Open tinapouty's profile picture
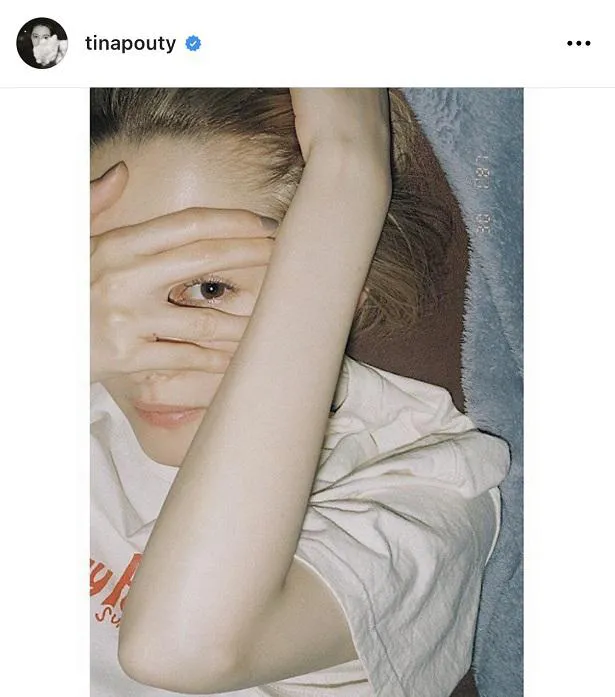615x697 pixels. tap(42, 43)
